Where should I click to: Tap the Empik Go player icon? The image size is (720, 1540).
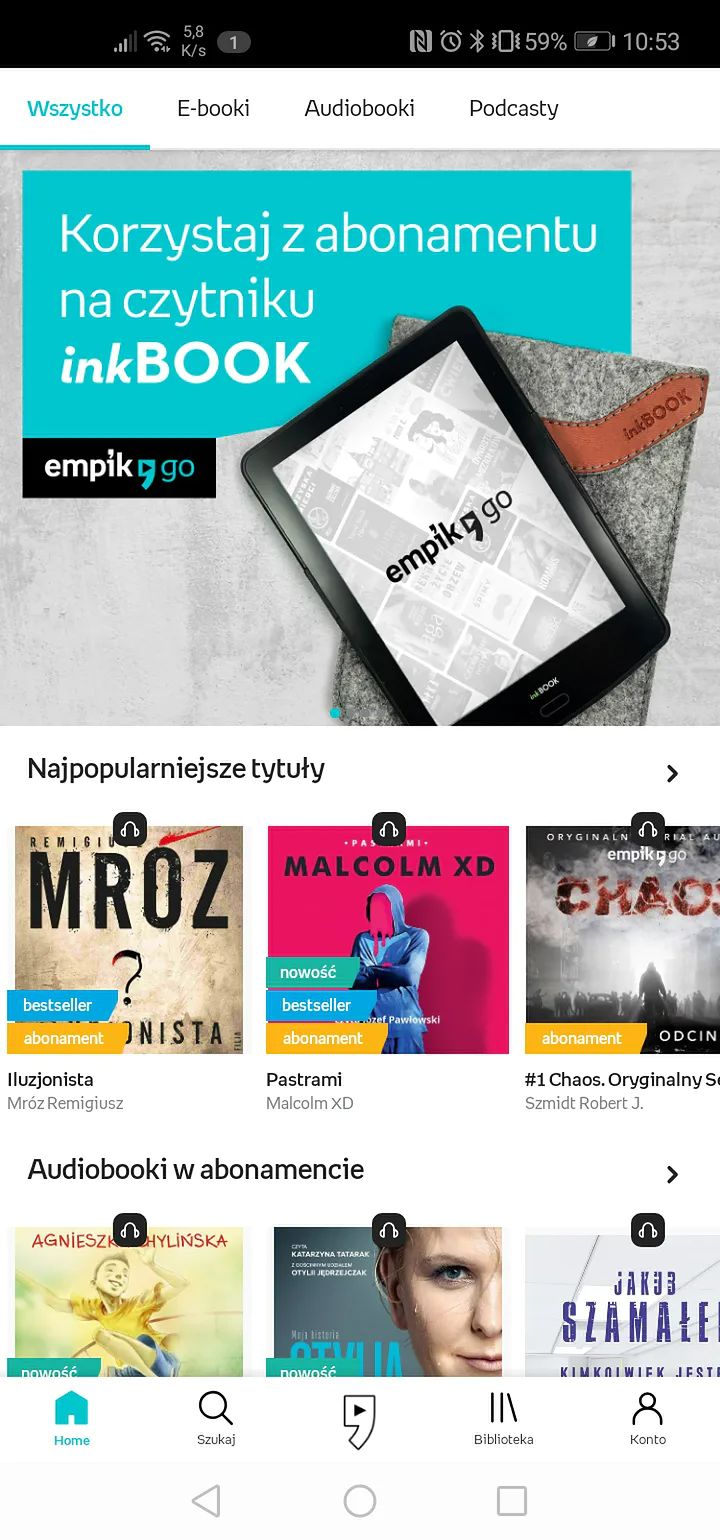coord(359,1421)
